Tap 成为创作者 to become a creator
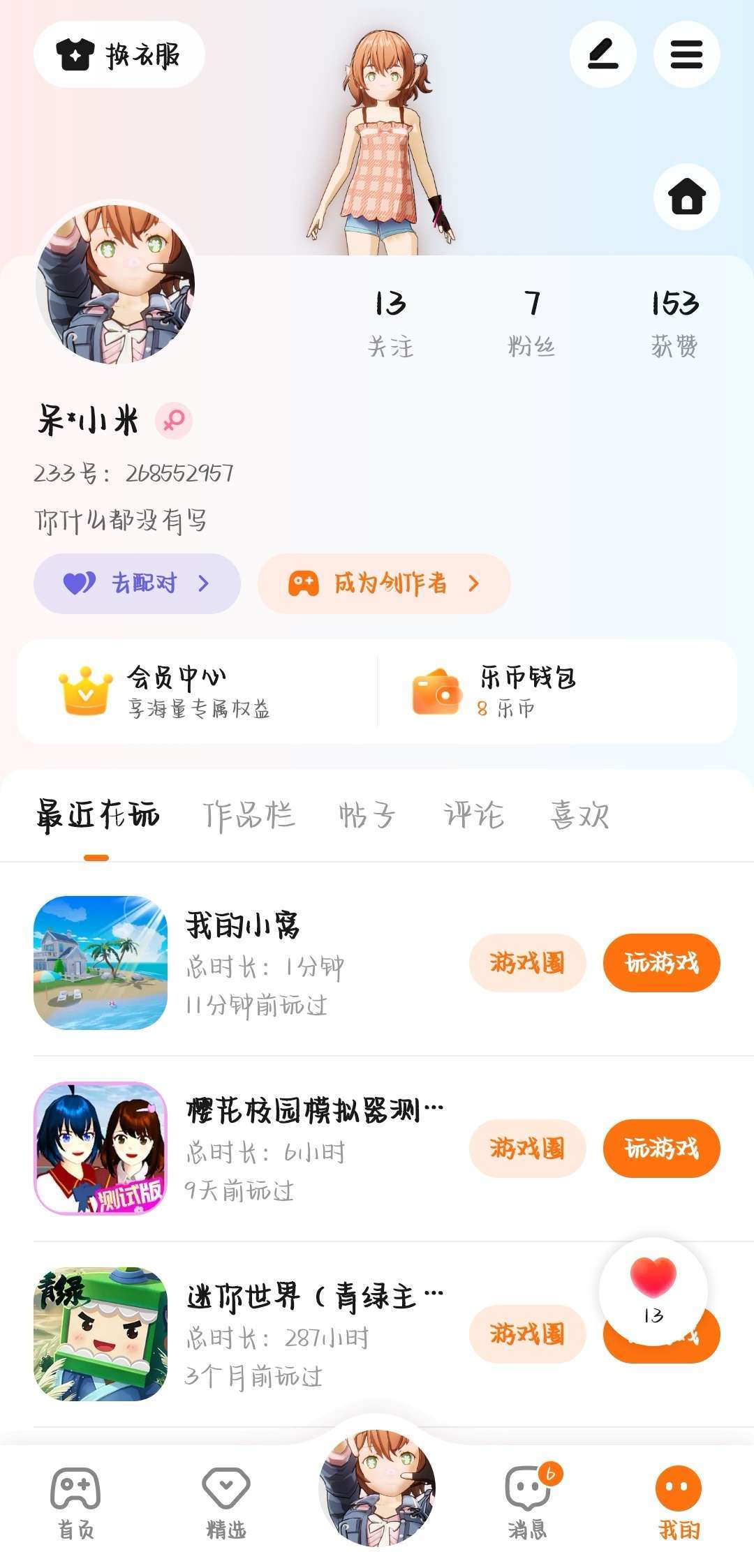This screenshot has width=754, height=1568. pos(384,583)
